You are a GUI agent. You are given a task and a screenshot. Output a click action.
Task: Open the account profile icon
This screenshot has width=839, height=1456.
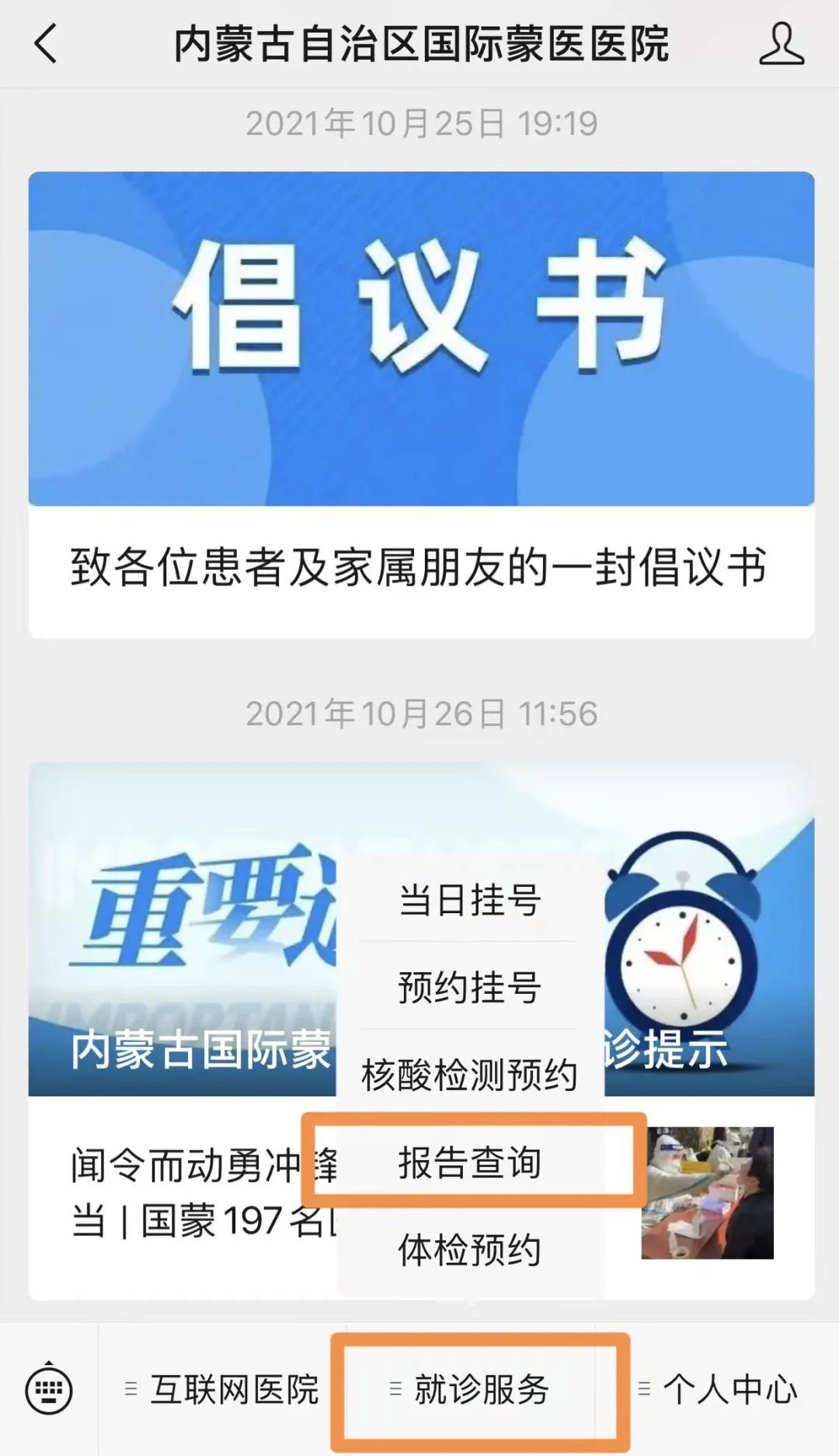781,43
